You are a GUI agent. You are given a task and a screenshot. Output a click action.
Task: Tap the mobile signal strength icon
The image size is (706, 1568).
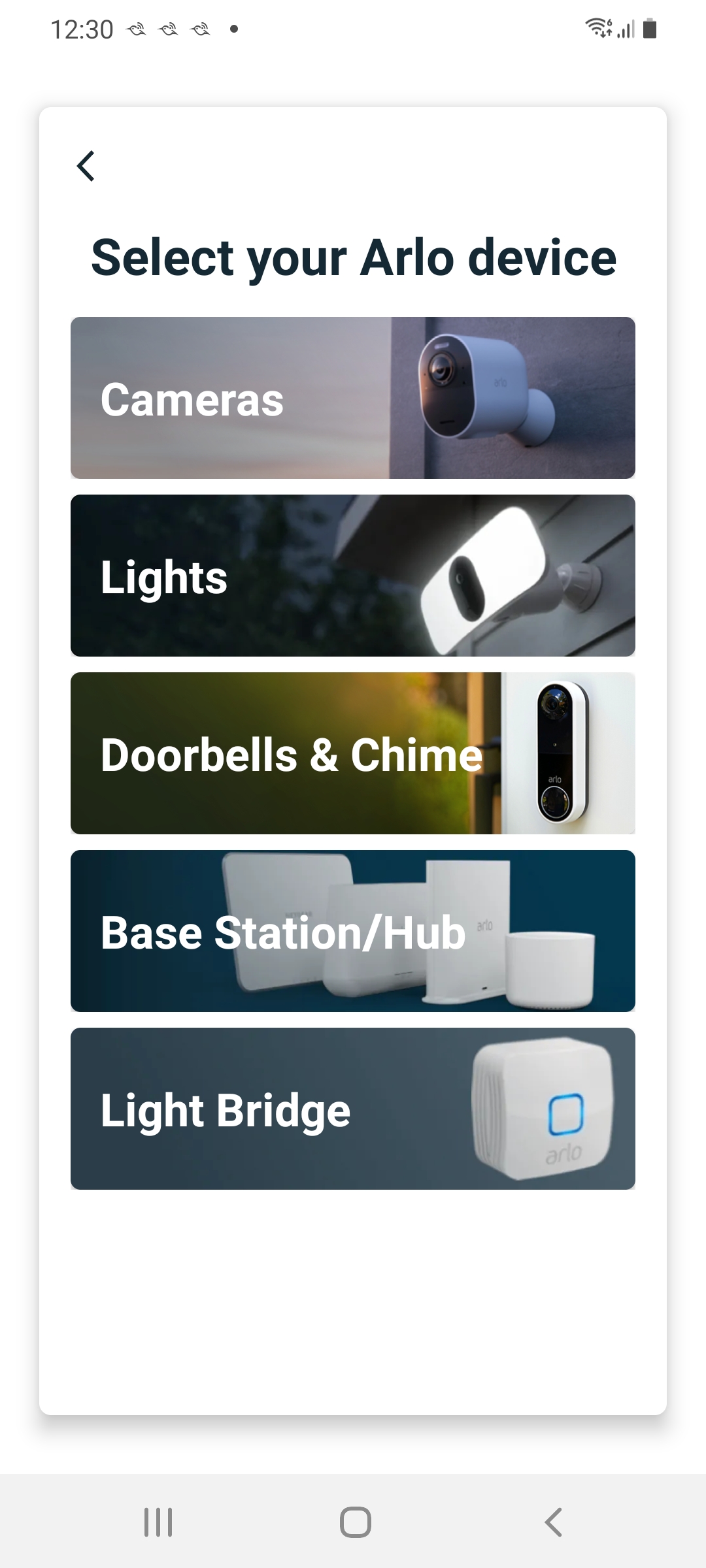626,29
